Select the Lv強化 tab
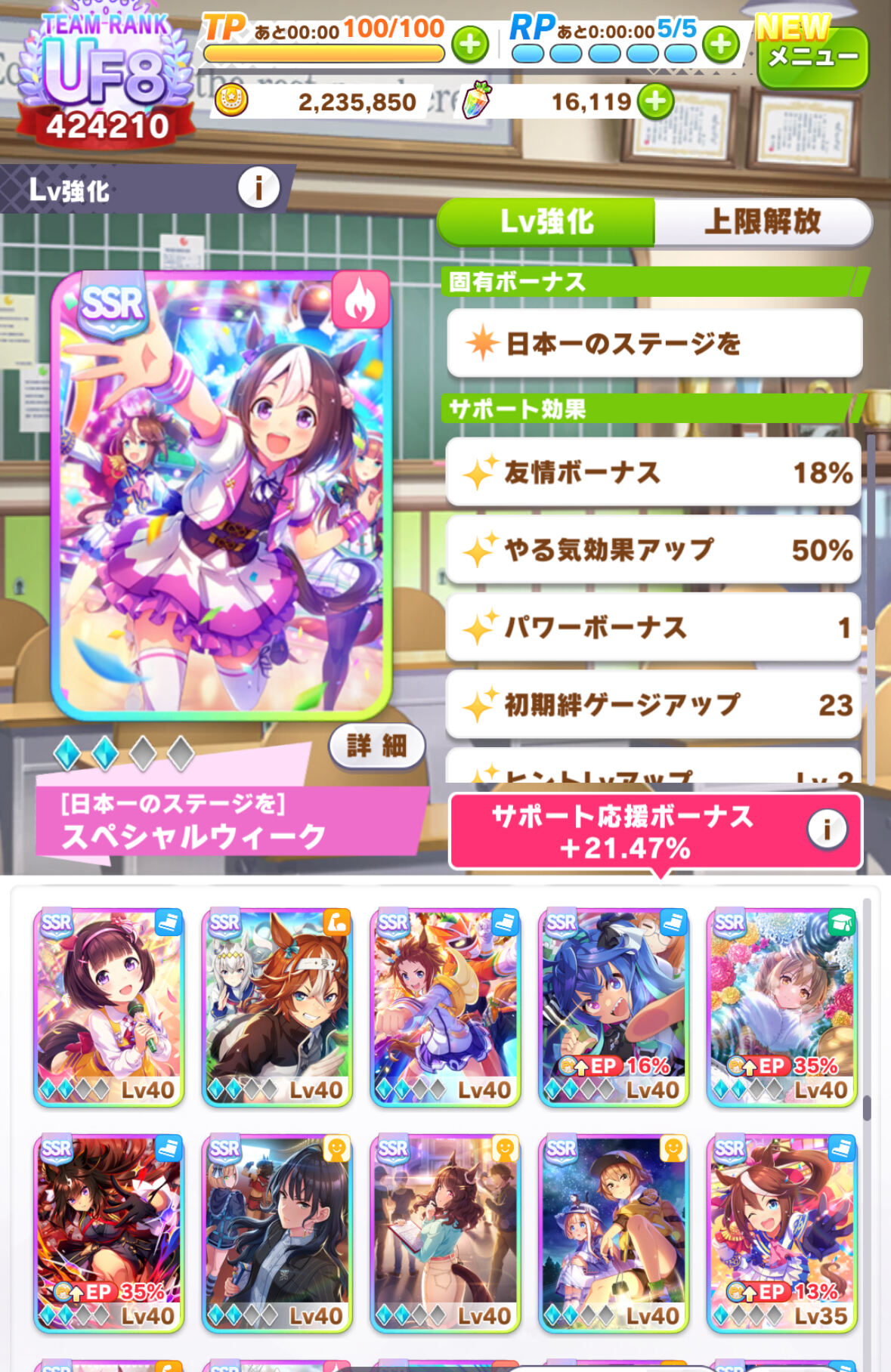The image size is (891, 1372). point(546,222)
